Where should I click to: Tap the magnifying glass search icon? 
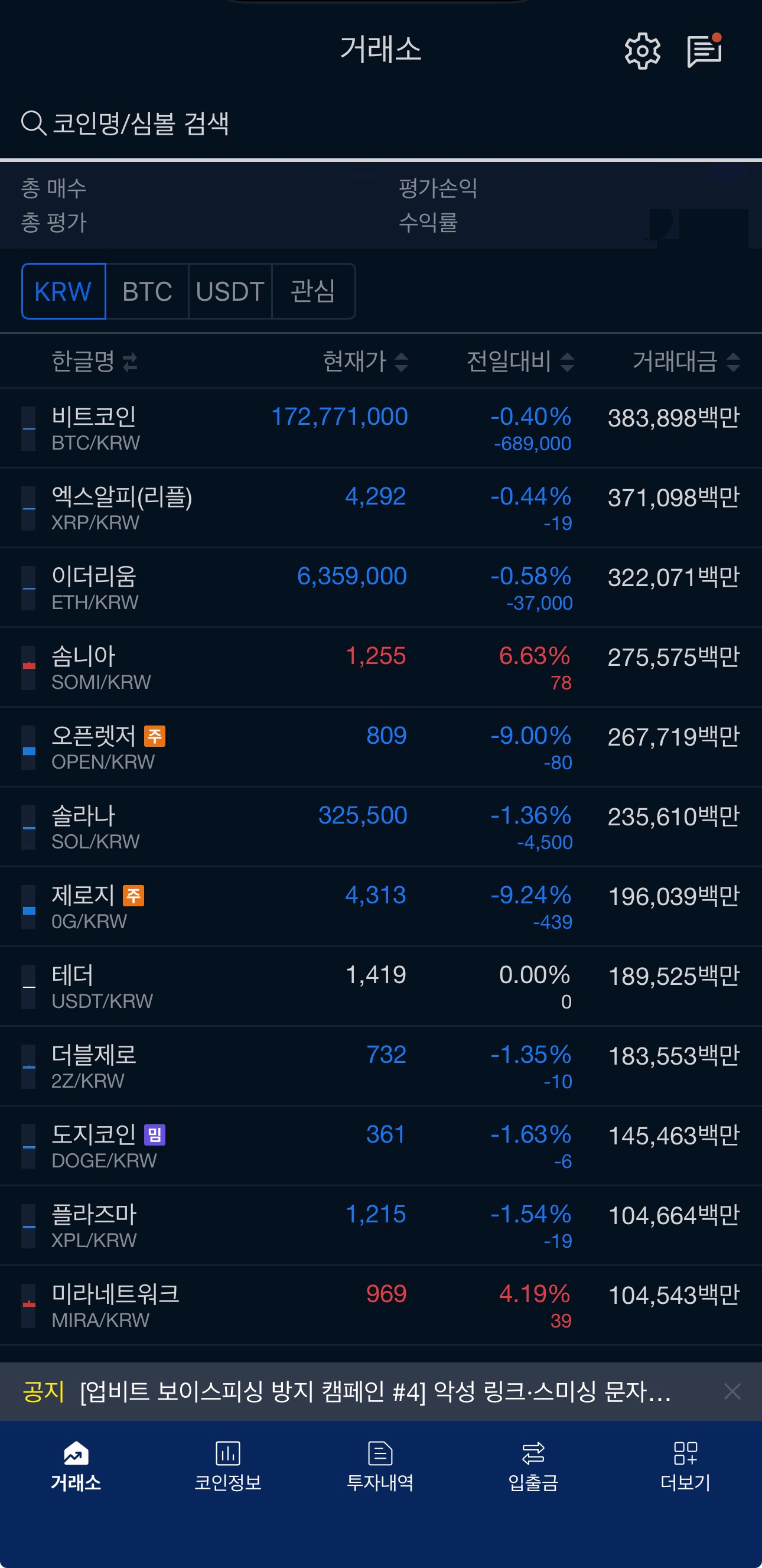(x=34, y=123)
